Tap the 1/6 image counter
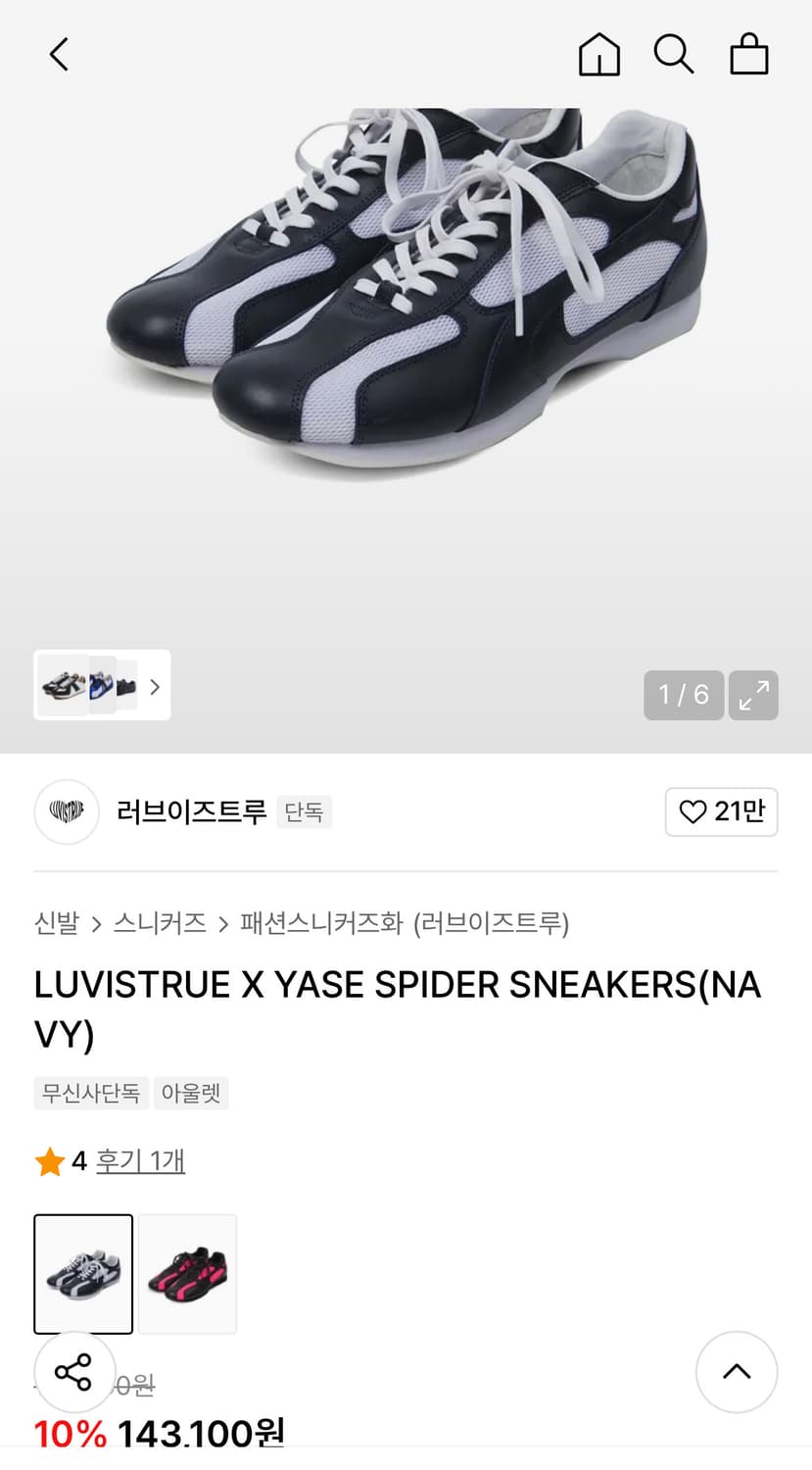Screen dimensions: 812x1470 pyautogui.click(x=683, y=695)
